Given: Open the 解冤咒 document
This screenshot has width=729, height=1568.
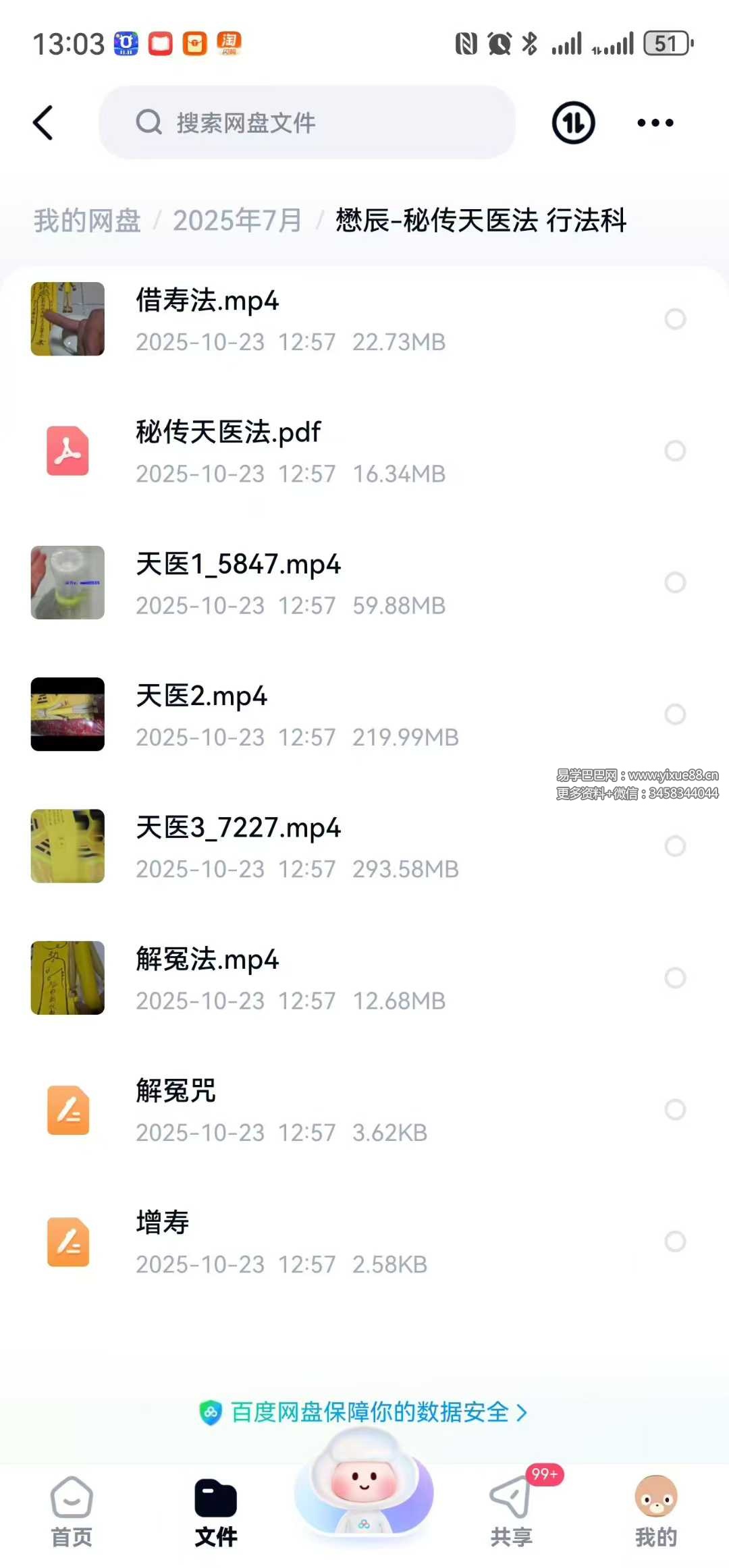Looking at the screenshot, I should click(x=175, y=1091).
